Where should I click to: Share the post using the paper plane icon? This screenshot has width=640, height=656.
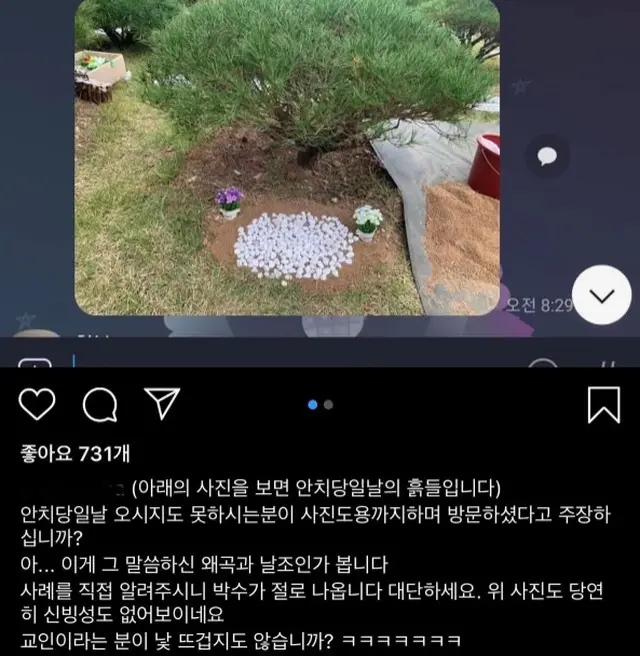[x=160, y=404]
